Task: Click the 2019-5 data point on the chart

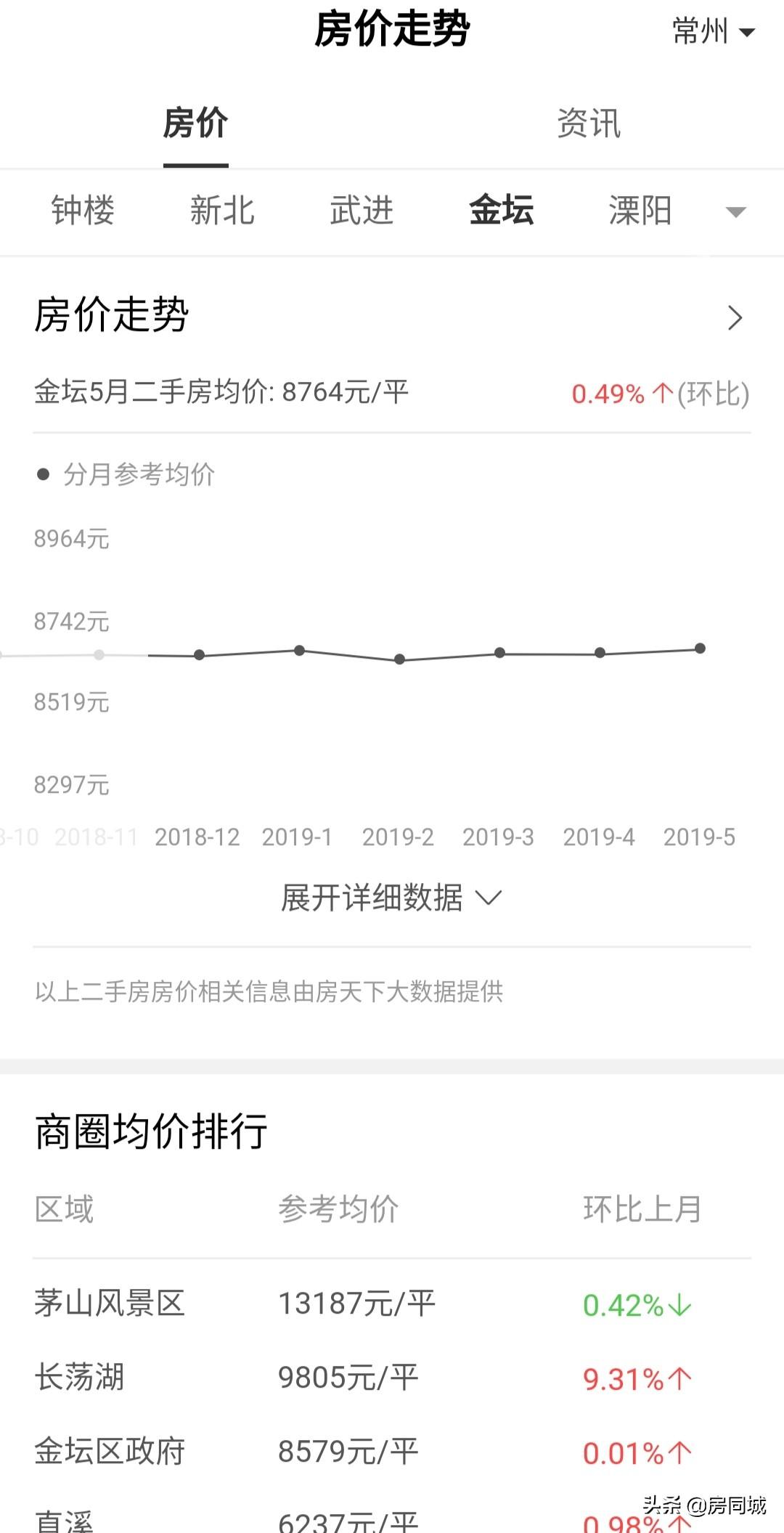Action: (699, 648)
